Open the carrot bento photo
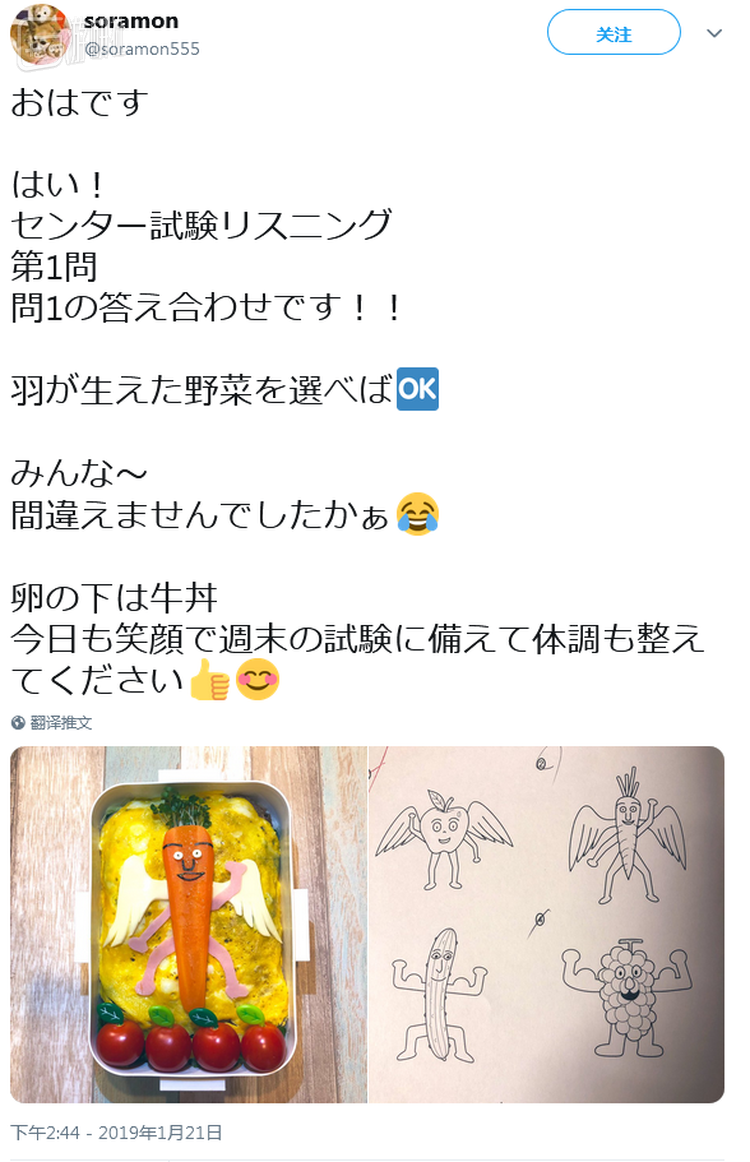 click(x=189, y=924)
